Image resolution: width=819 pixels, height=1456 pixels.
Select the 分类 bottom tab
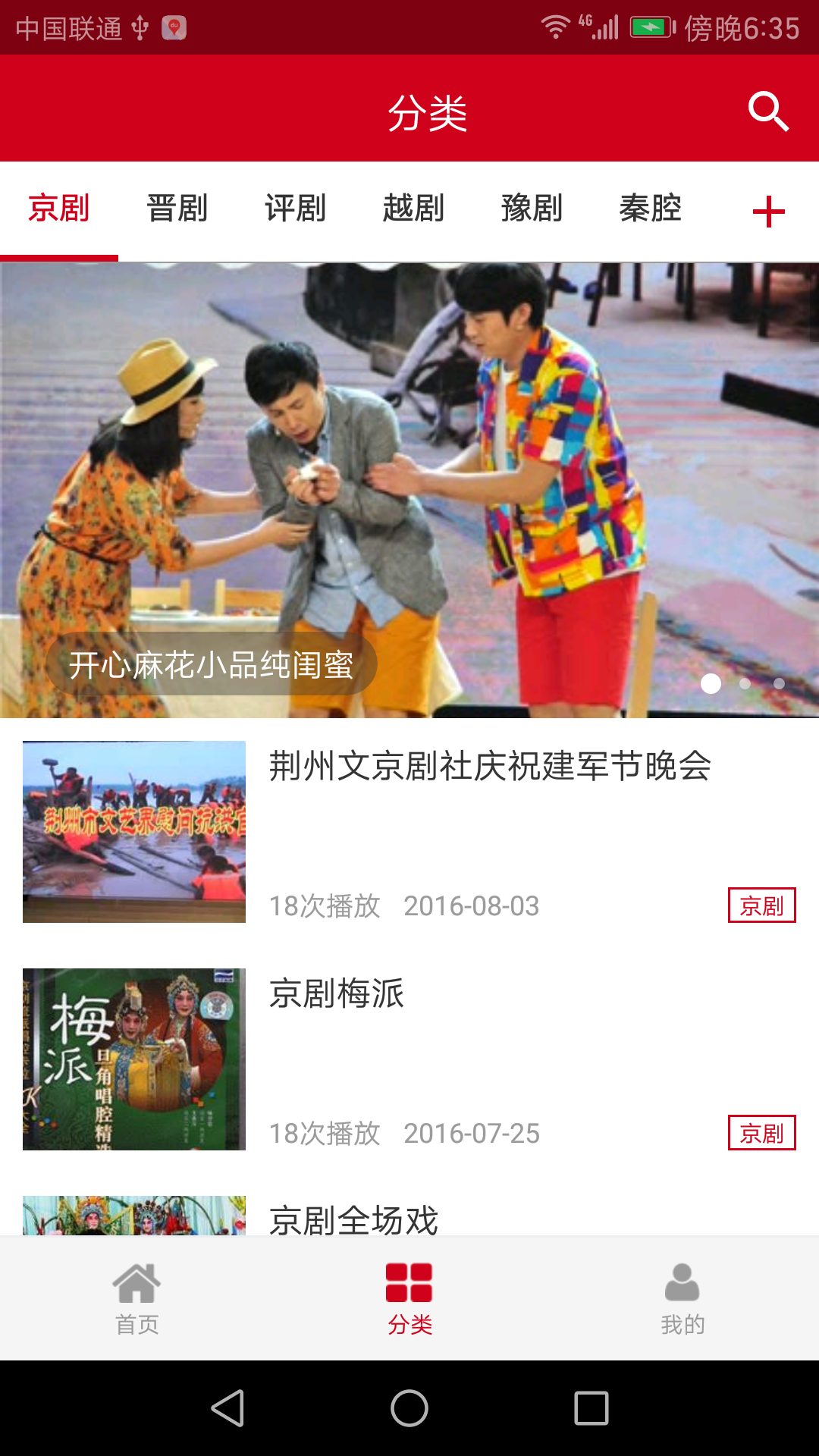[x=409, y=1298]
